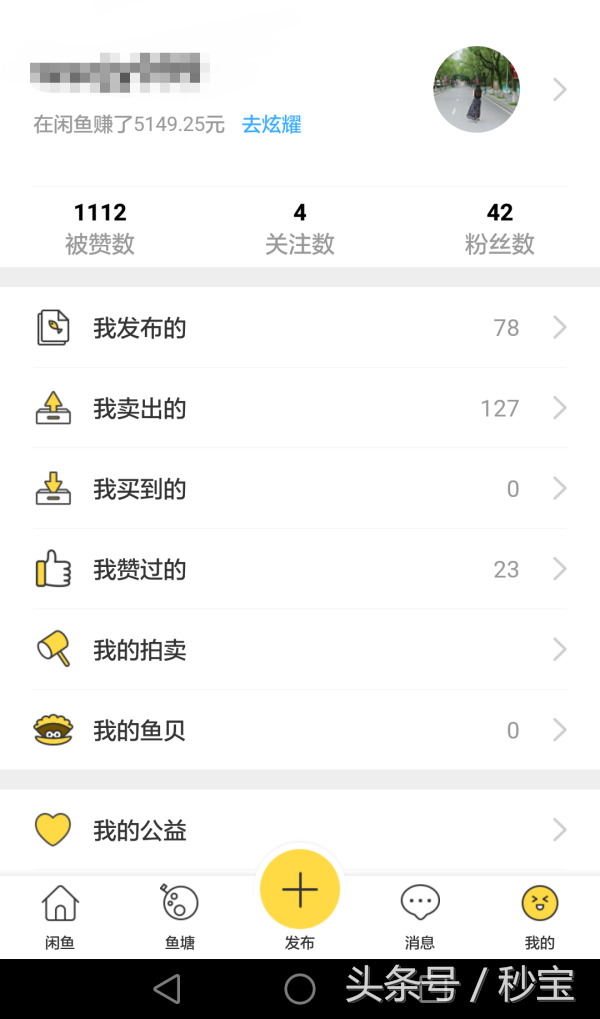600x1019 pixels.
Task: Open the 粉丝数 followers list
Action: click(x=499, y=227)
